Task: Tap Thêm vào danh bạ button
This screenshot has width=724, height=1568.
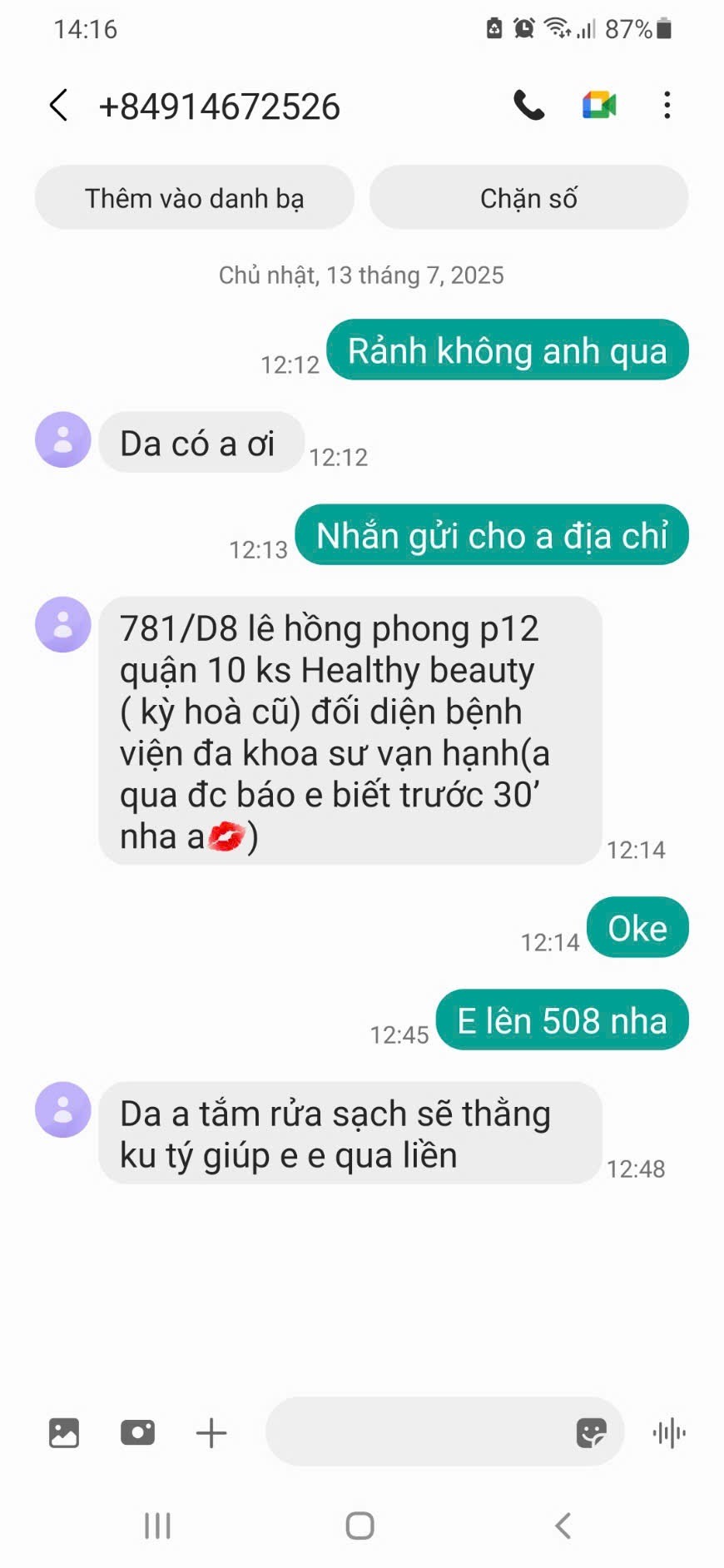Action: coord(195,198)
